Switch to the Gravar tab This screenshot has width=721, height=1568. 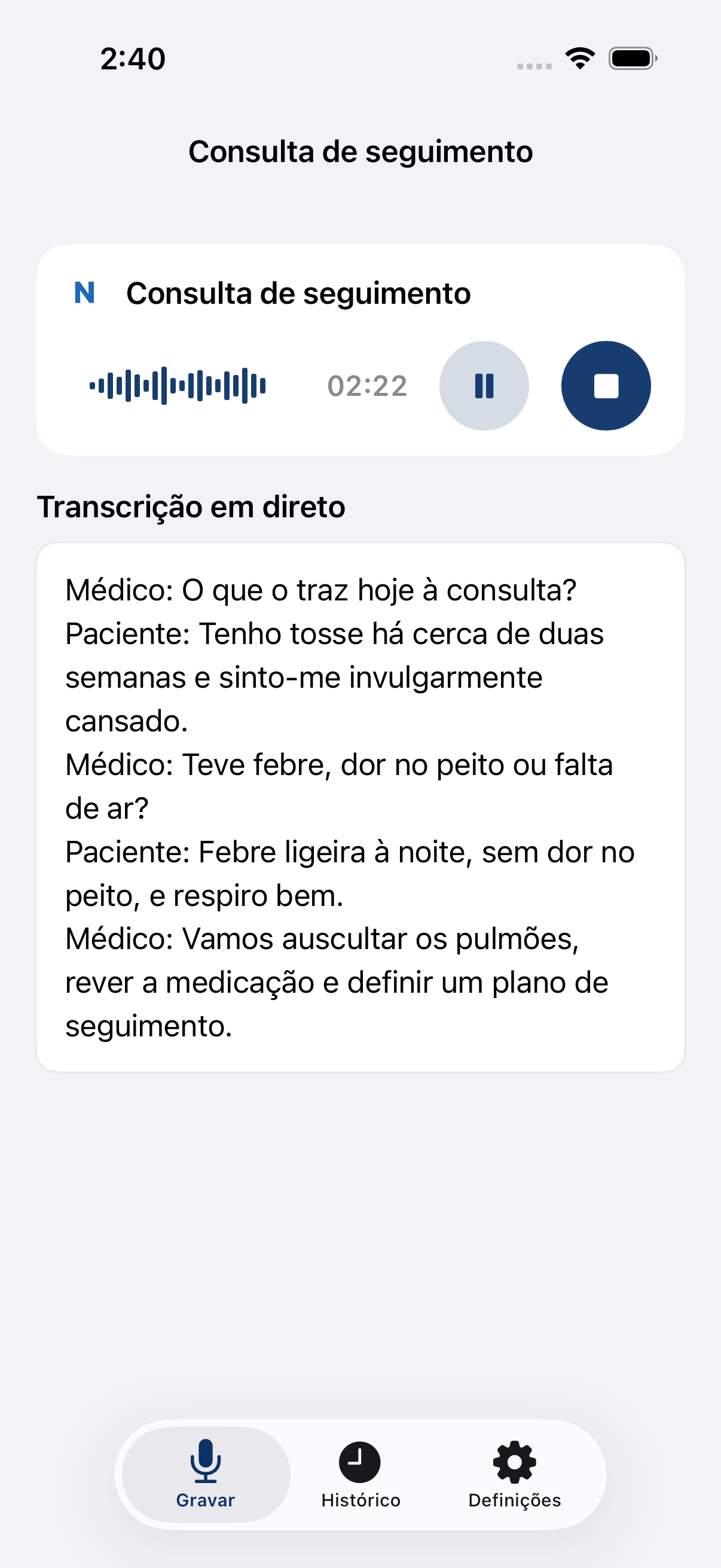pos(206,1474)
